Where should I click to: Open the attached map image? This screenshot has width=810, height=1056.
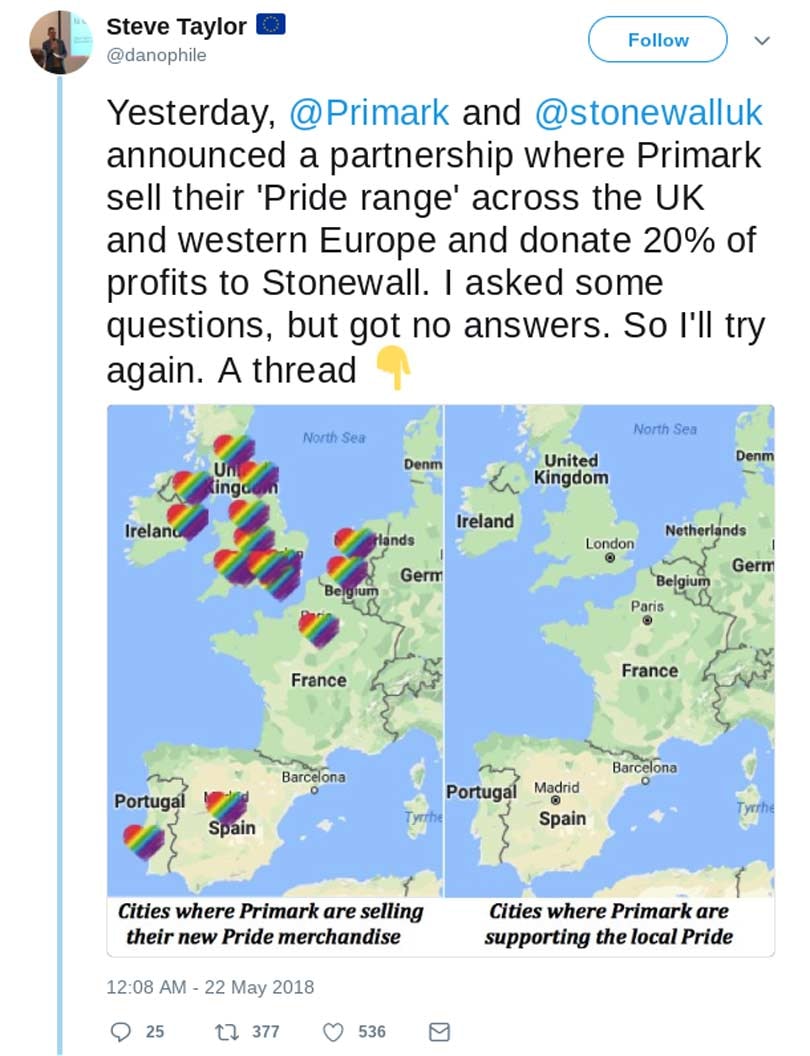click(x=440, y=680)
